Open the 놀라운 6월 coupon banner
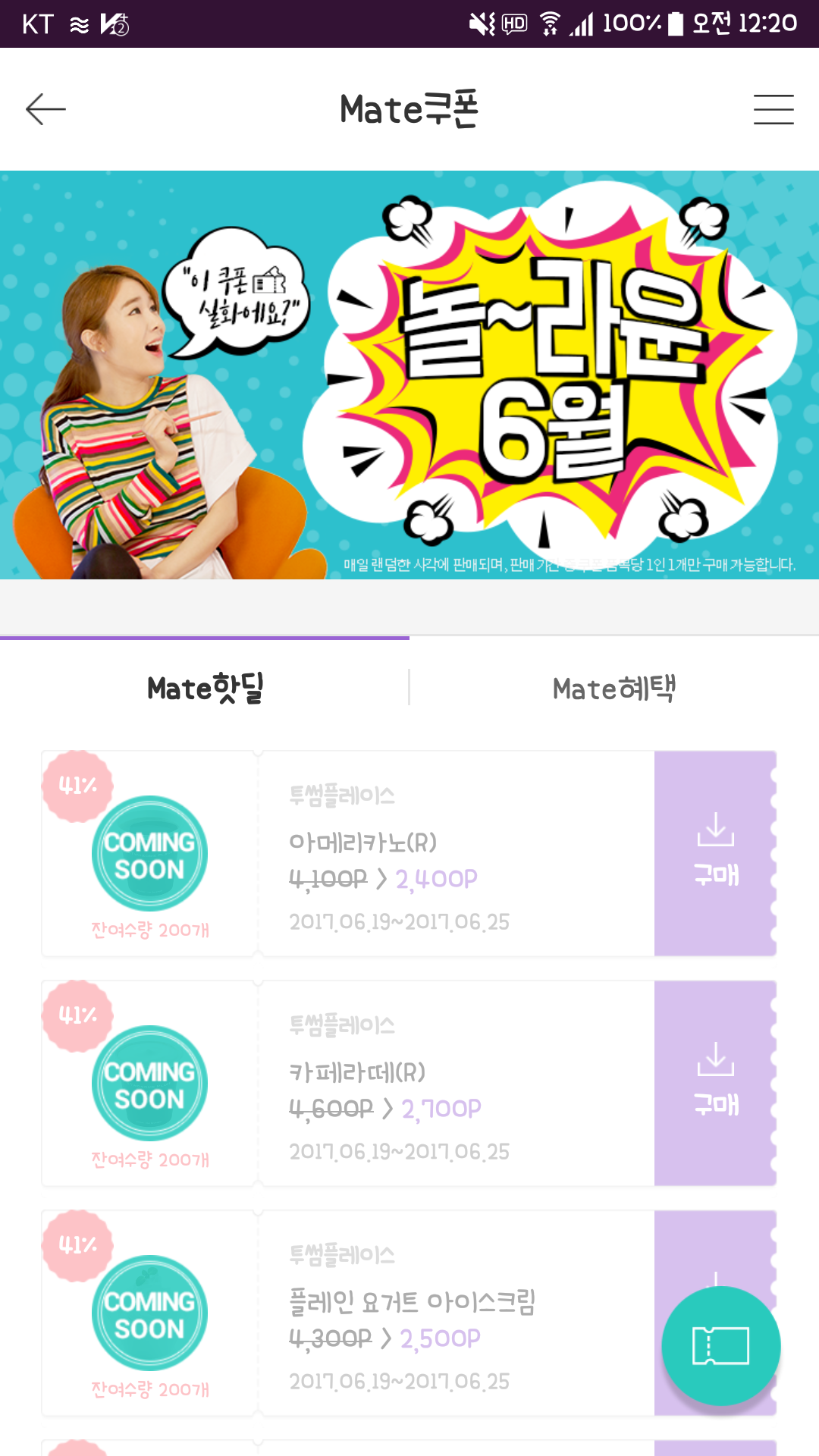The height and width of the screenshot is (1456, 819). click(409, 375)
